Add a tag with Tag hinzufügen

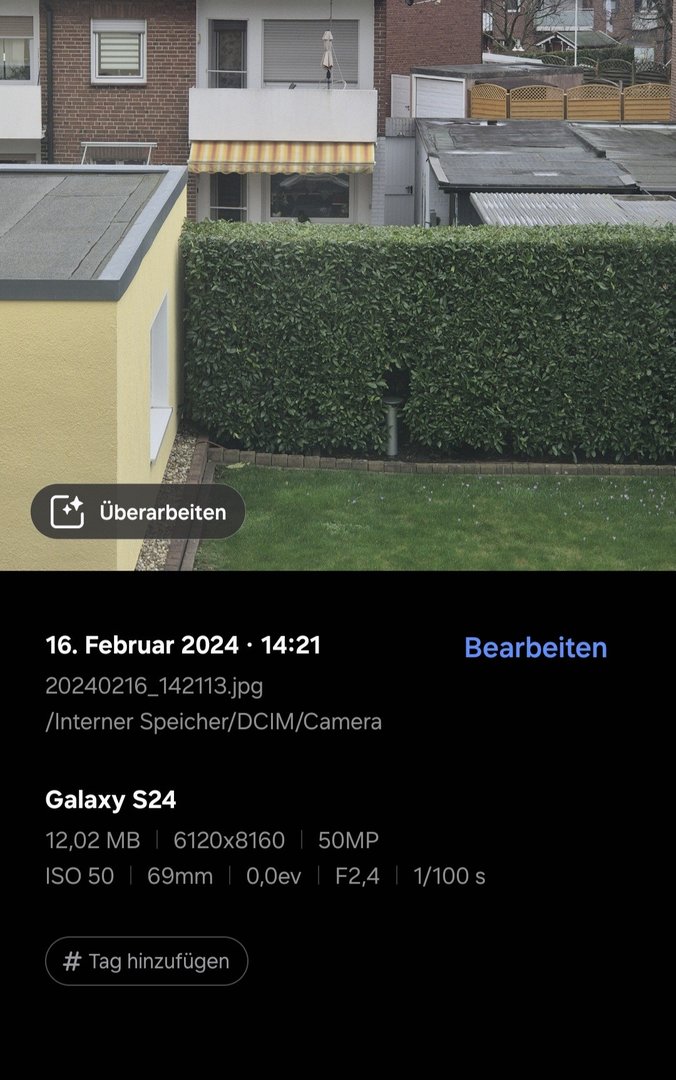coord(147,961)
